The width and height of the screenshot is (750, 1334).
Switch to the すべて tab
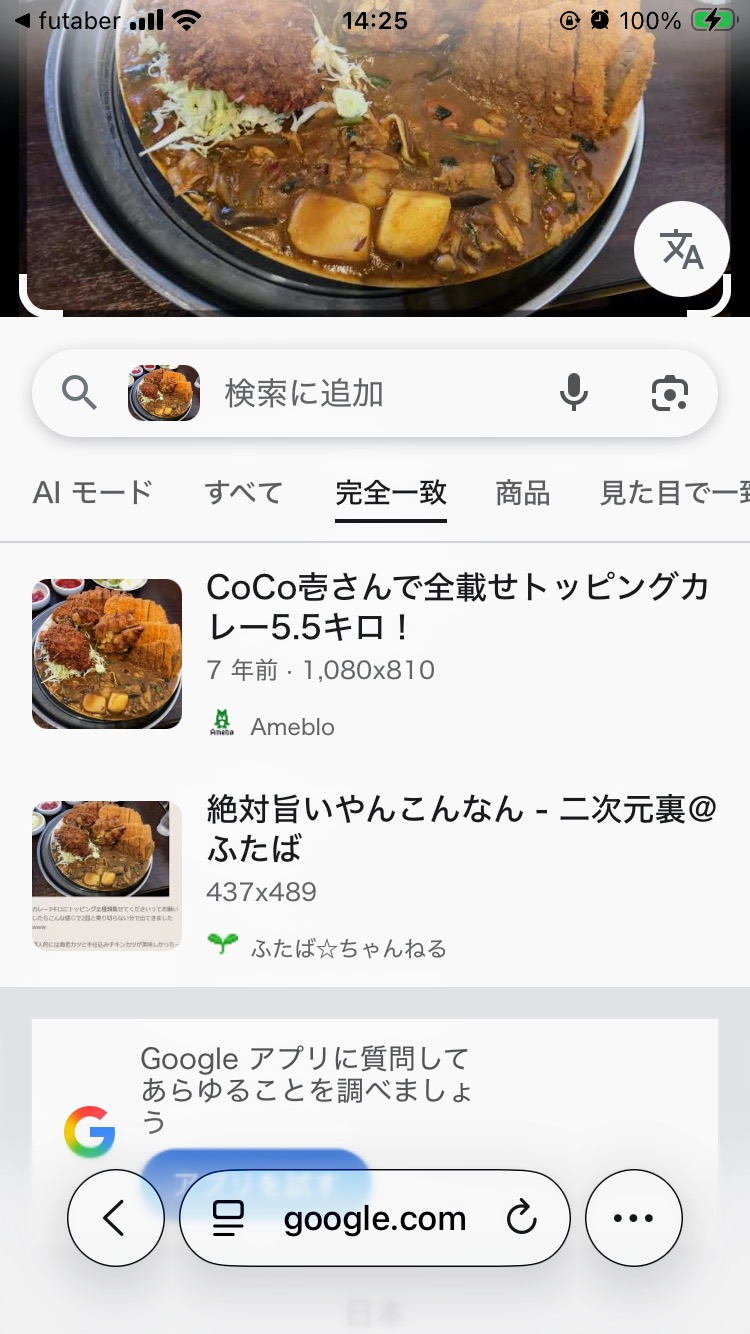coord(244,492)
